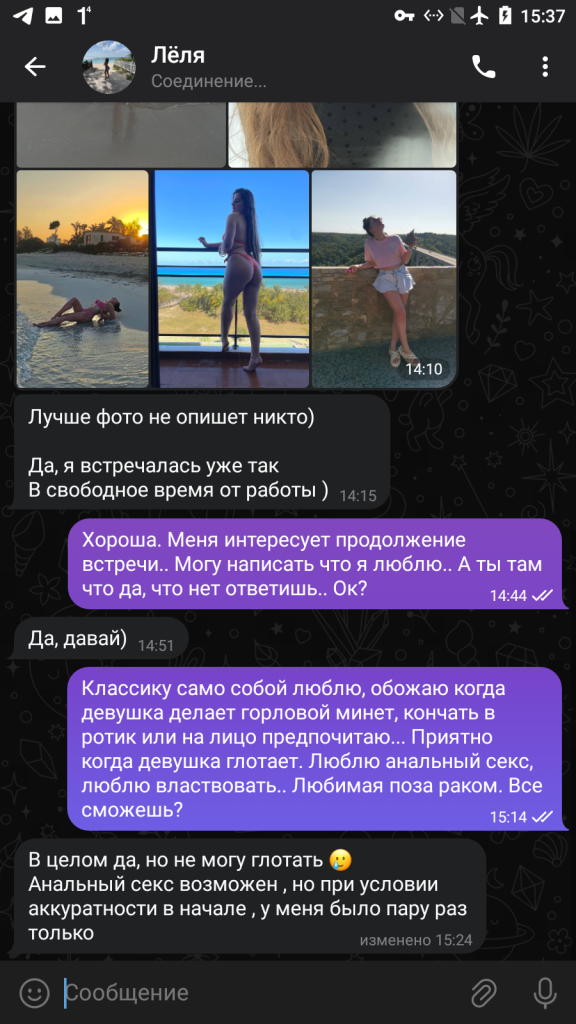Viewport: 576px width, 1024px height.
Task: Open the sunset beach photo
Action: [83, 279]
